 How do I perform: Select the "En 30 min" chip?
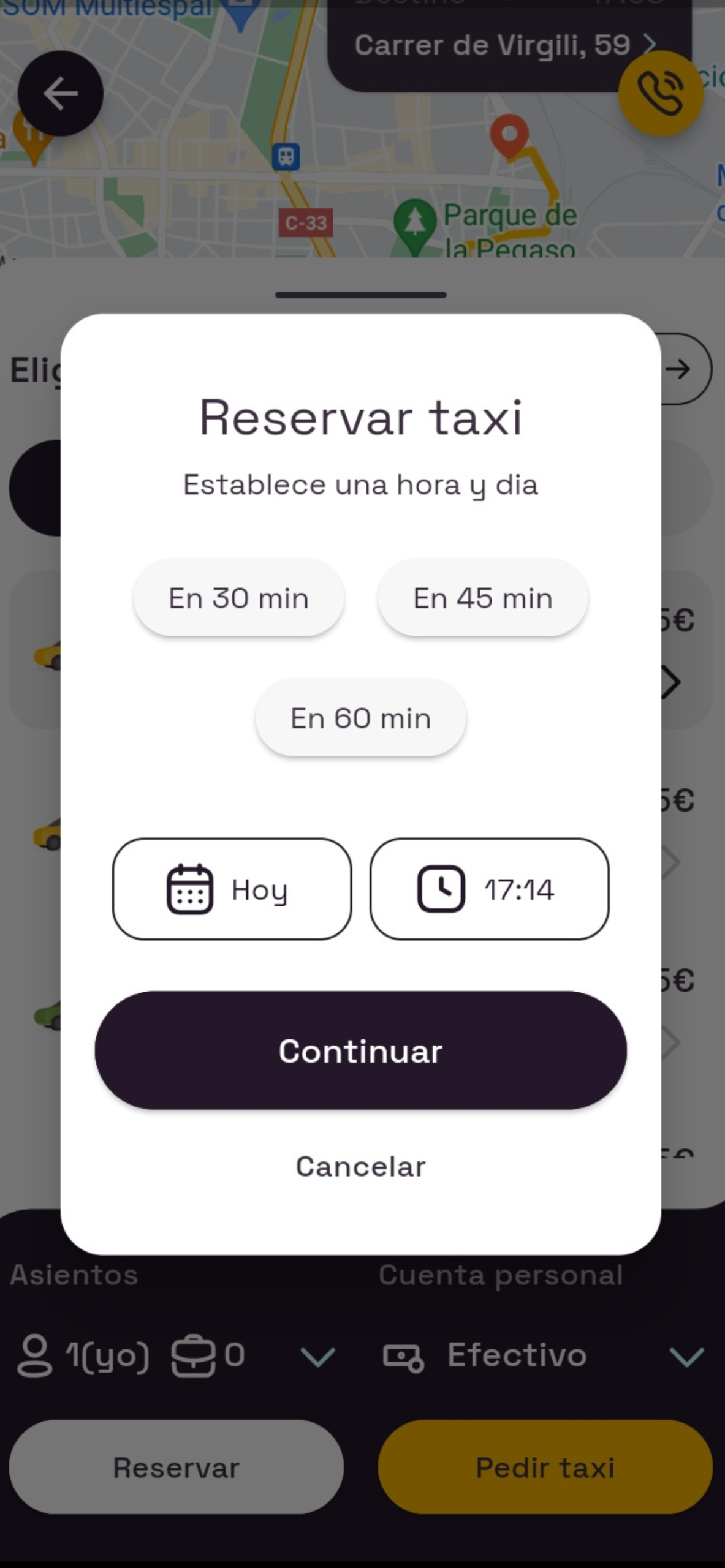click(x=238, y=598)
